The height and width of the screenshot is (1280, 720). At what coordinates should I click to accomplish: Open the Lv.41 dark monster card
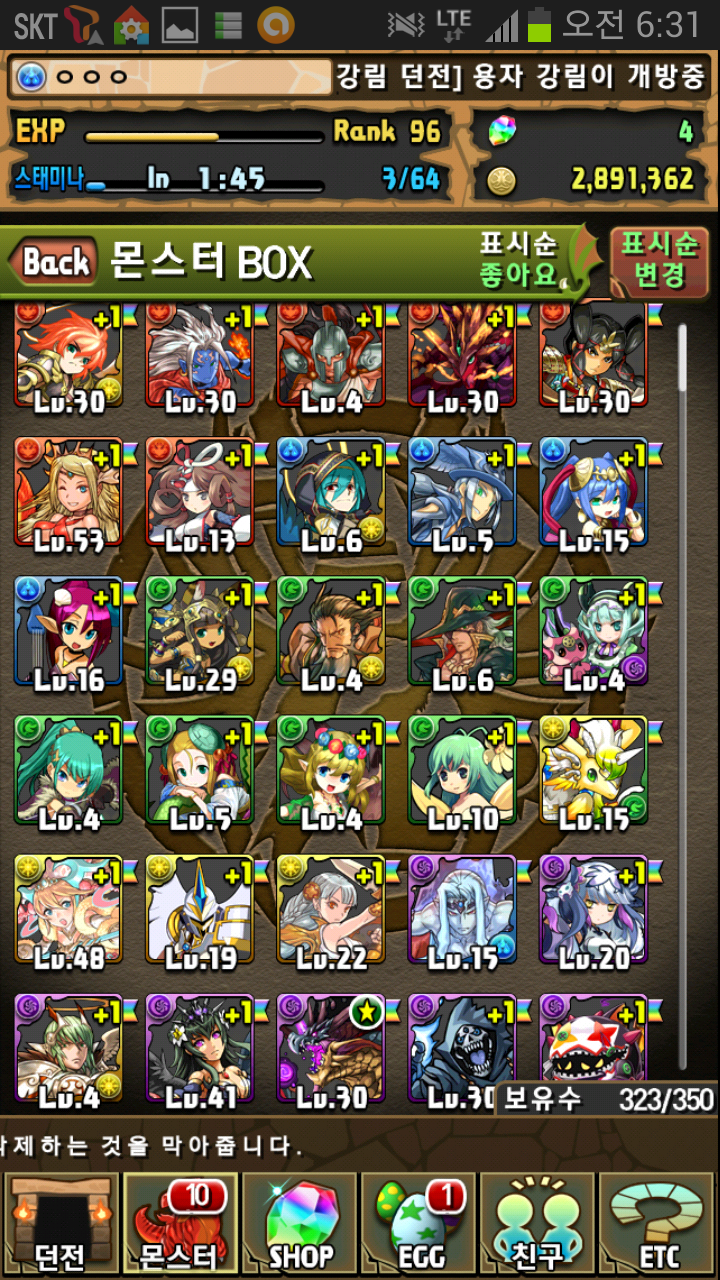(200, 1050)
